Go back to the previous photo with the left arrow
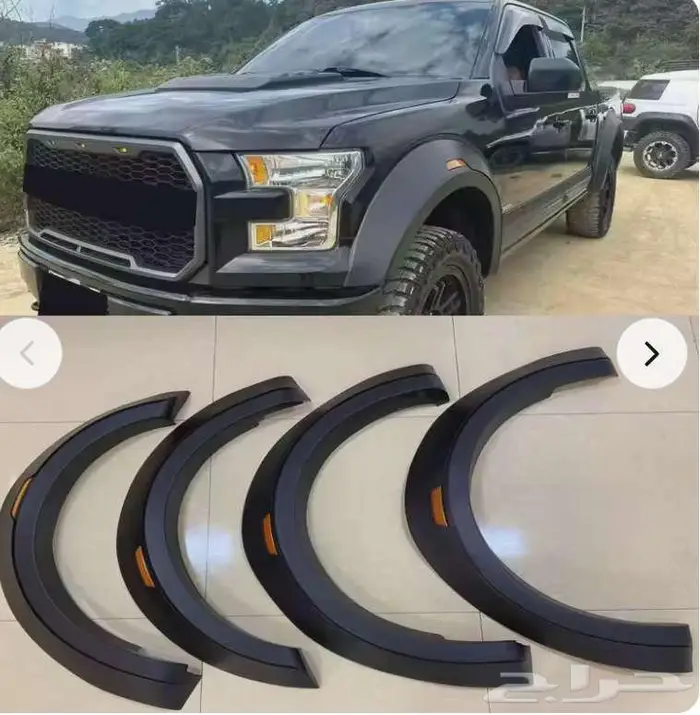The width and height of the screenshot is (700, 715). [28, 353]
